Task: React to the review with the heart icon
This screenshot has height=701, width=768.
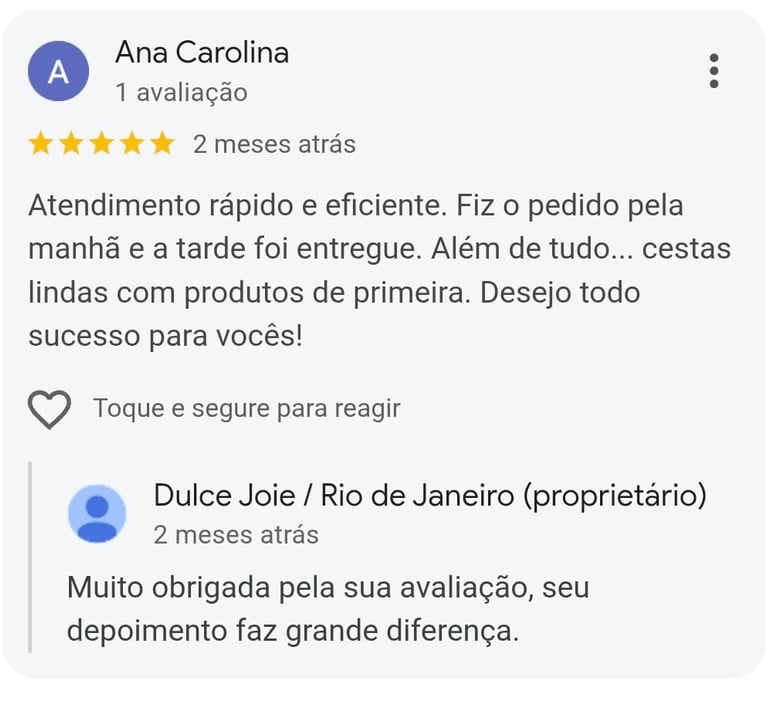Action: pos(49,409)
